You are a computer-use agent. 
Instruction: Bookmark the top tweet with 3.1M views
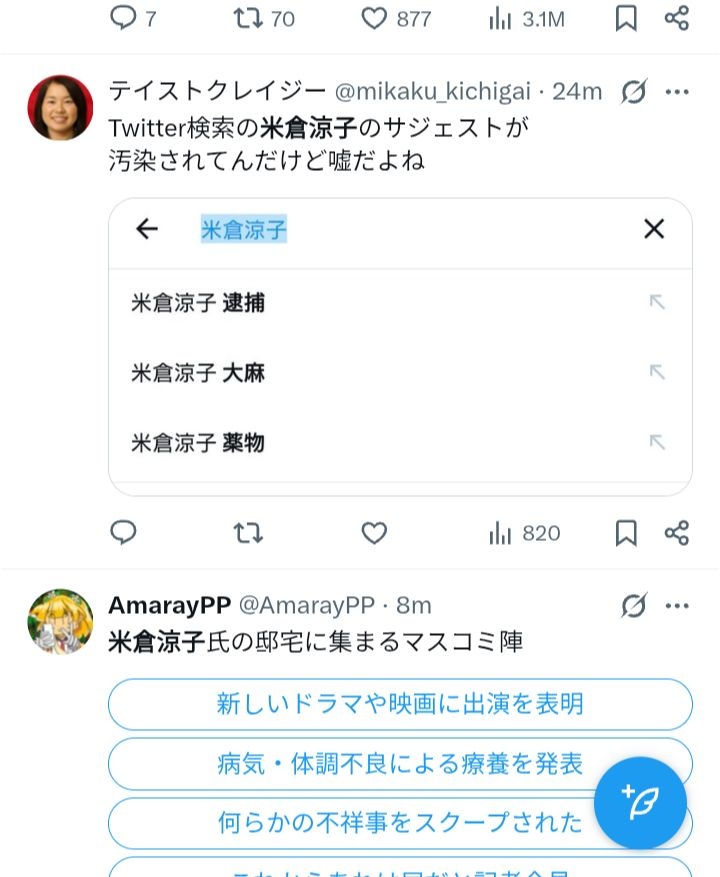click(626, 18)
